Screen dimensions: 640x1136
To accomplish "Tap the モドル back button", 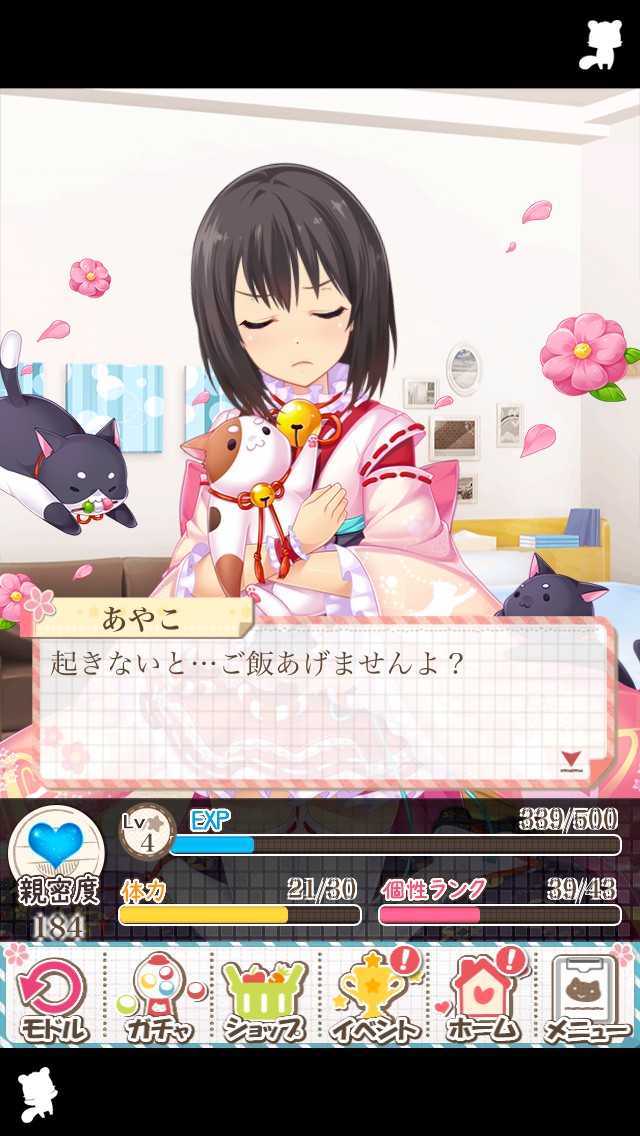I will (x=53, y=997).
